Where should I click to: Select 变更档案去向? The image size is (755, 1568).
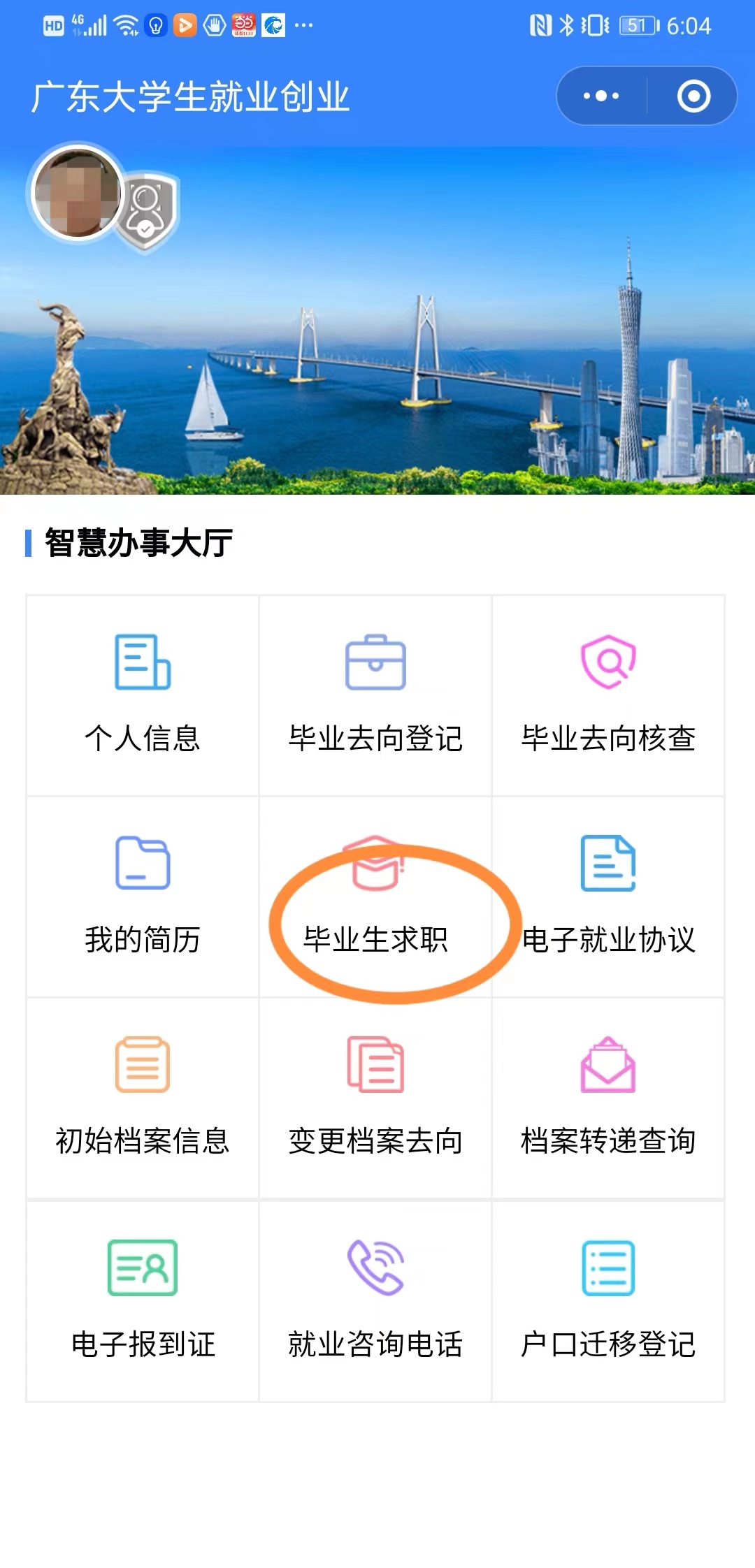point(375,1098)
